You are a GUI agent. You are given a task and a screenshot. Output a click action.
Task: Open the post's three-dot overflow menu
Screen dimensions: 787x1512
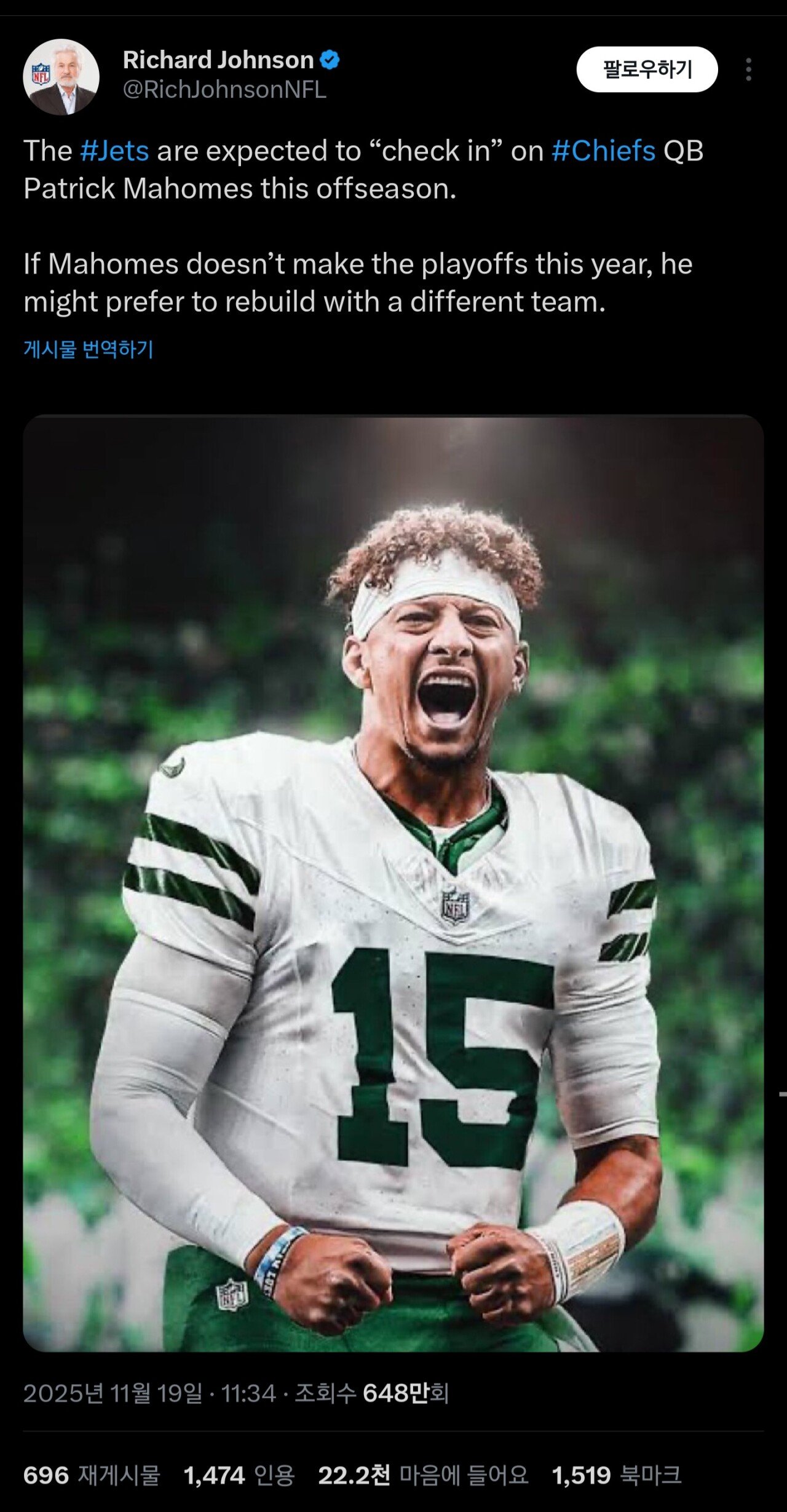tap(748, 69)
